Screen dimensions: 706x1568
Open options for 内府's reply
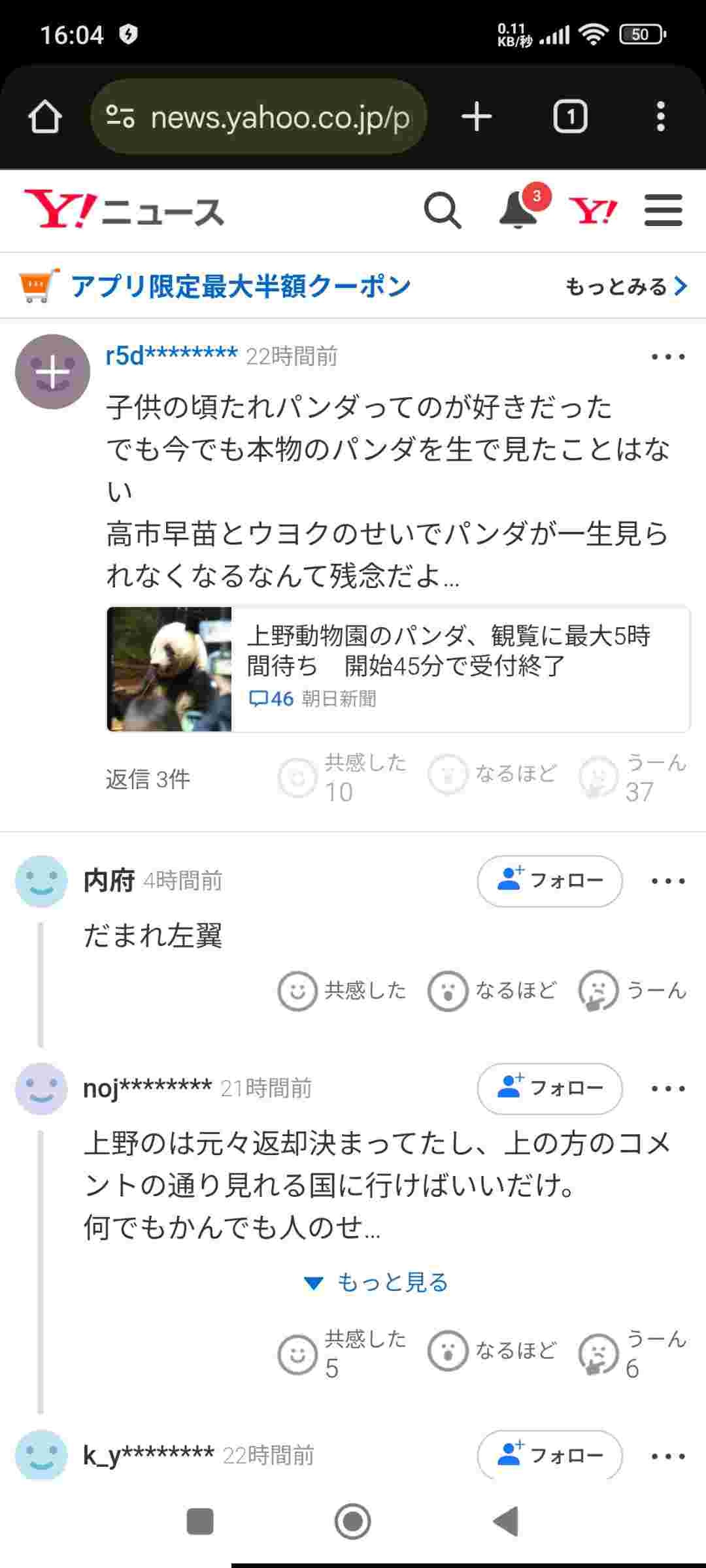(x=668, y=881)
